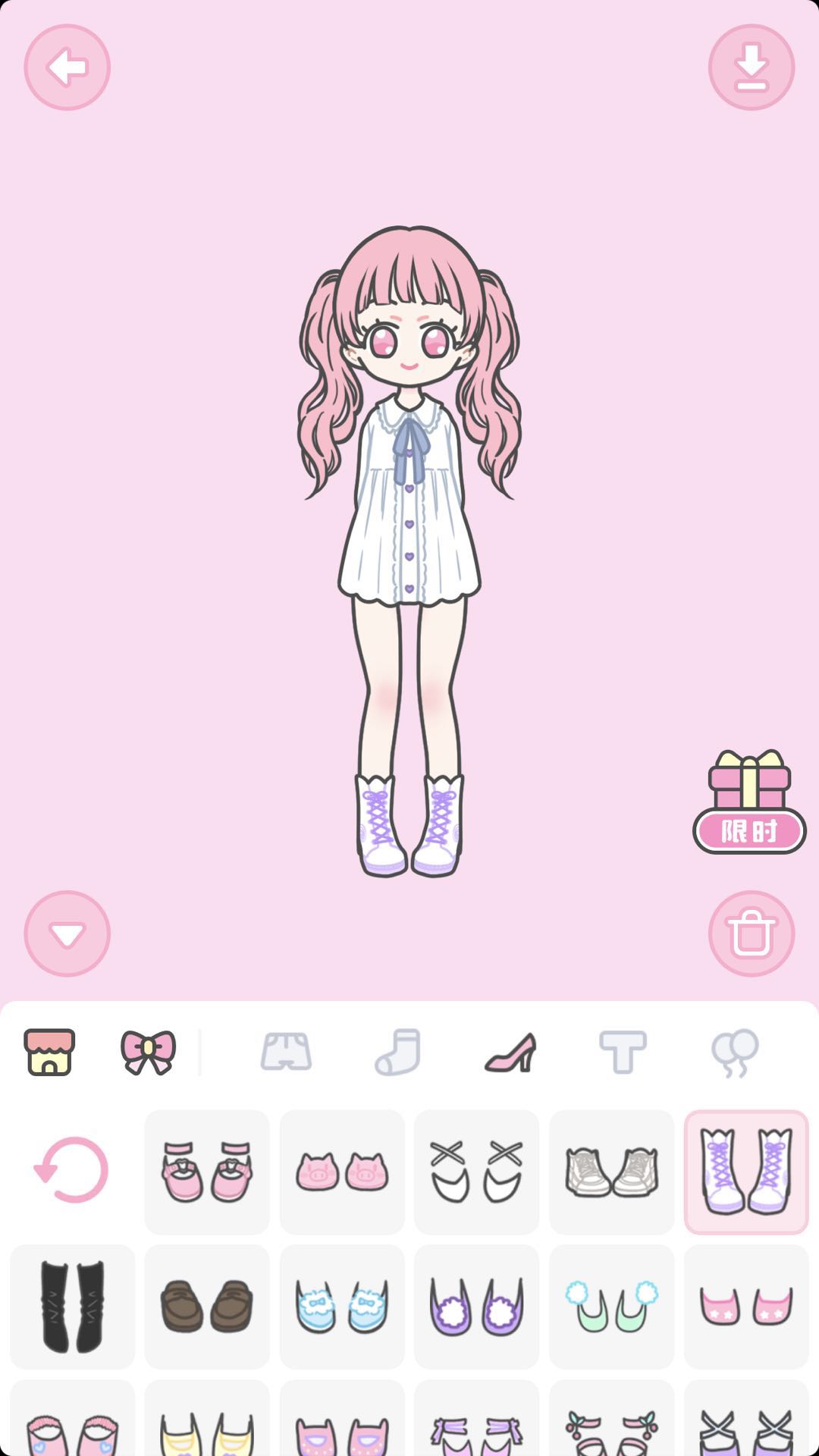Go back using the arrow button
This screenshot has width=819, height=1456.
click(67, 67)
